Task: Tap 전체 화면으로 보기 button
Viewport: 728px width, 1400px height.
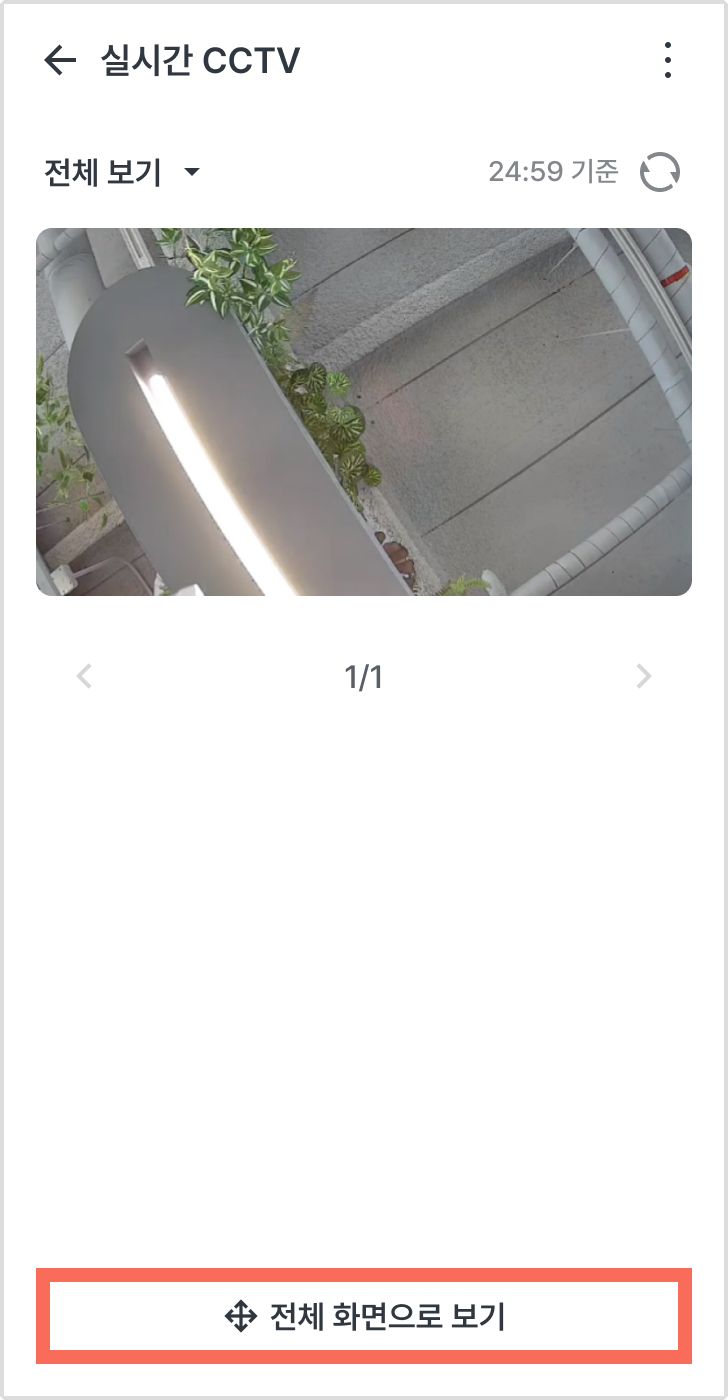Action: (x=364, y=1316)
